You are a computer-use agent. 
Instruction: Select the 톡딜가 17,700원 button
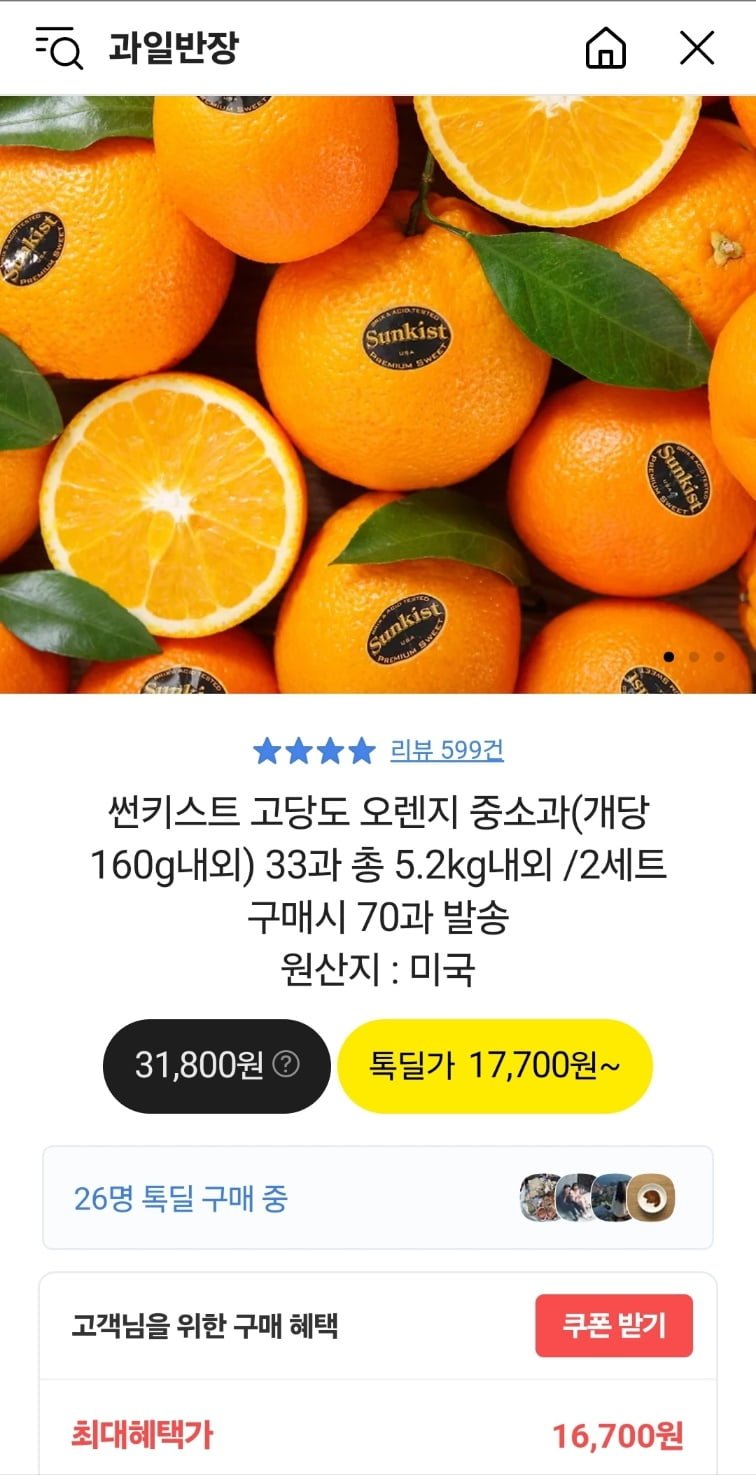(x=495, y=1066)
